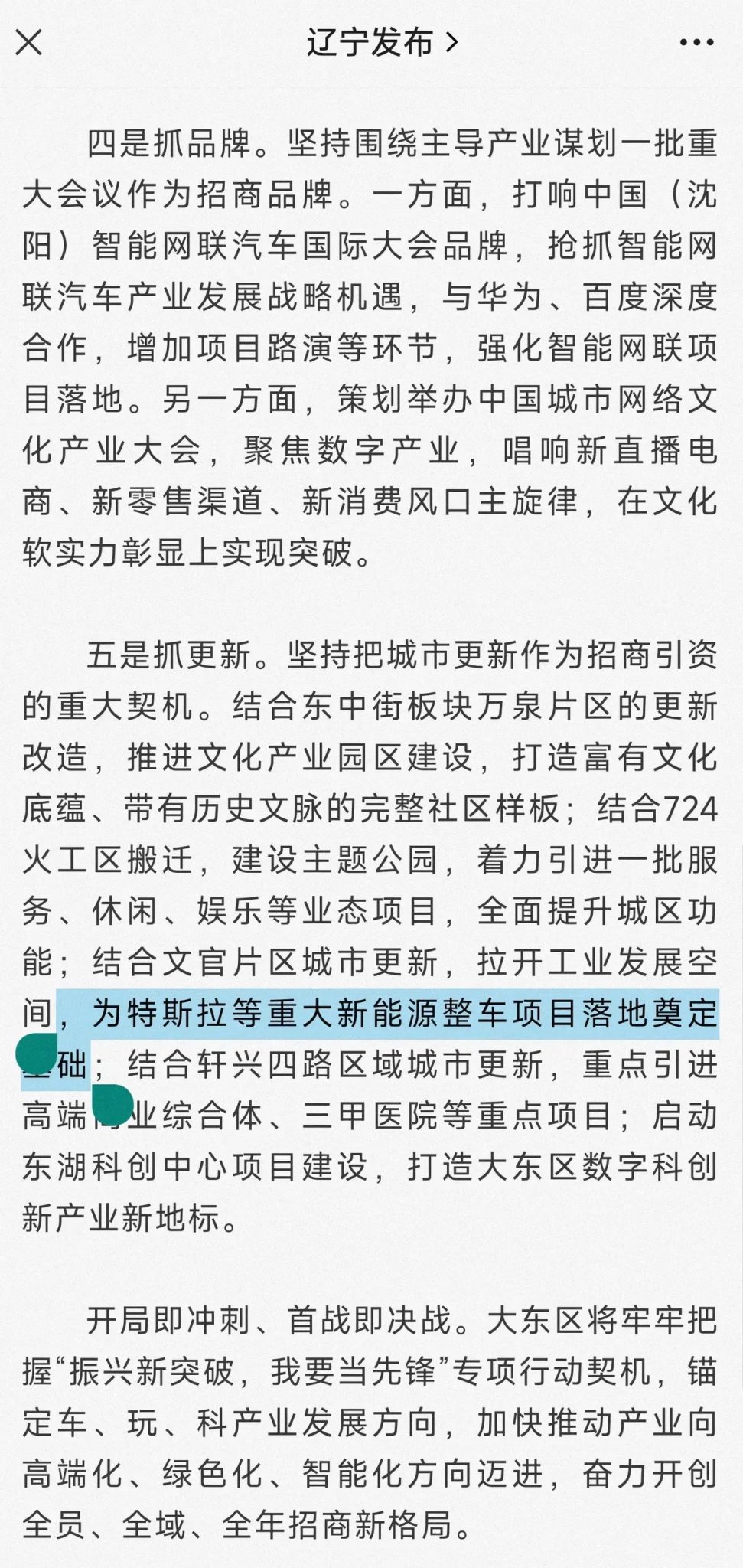This screenshot has width=743, height=1568.
Task: Open the three-dot overflow menu
Action: 696,43
